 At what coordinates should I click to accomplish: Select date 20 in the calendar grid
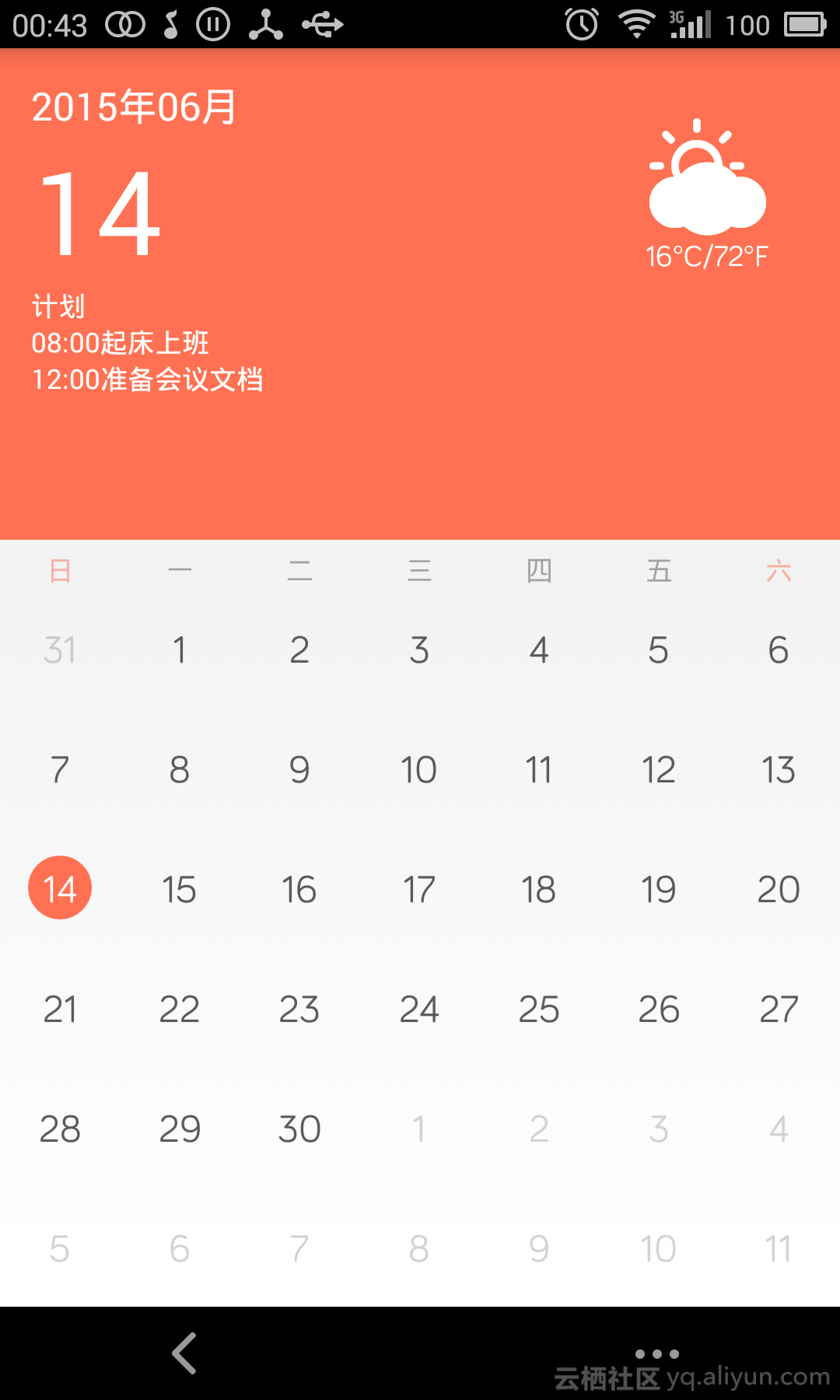pos(779,889)
